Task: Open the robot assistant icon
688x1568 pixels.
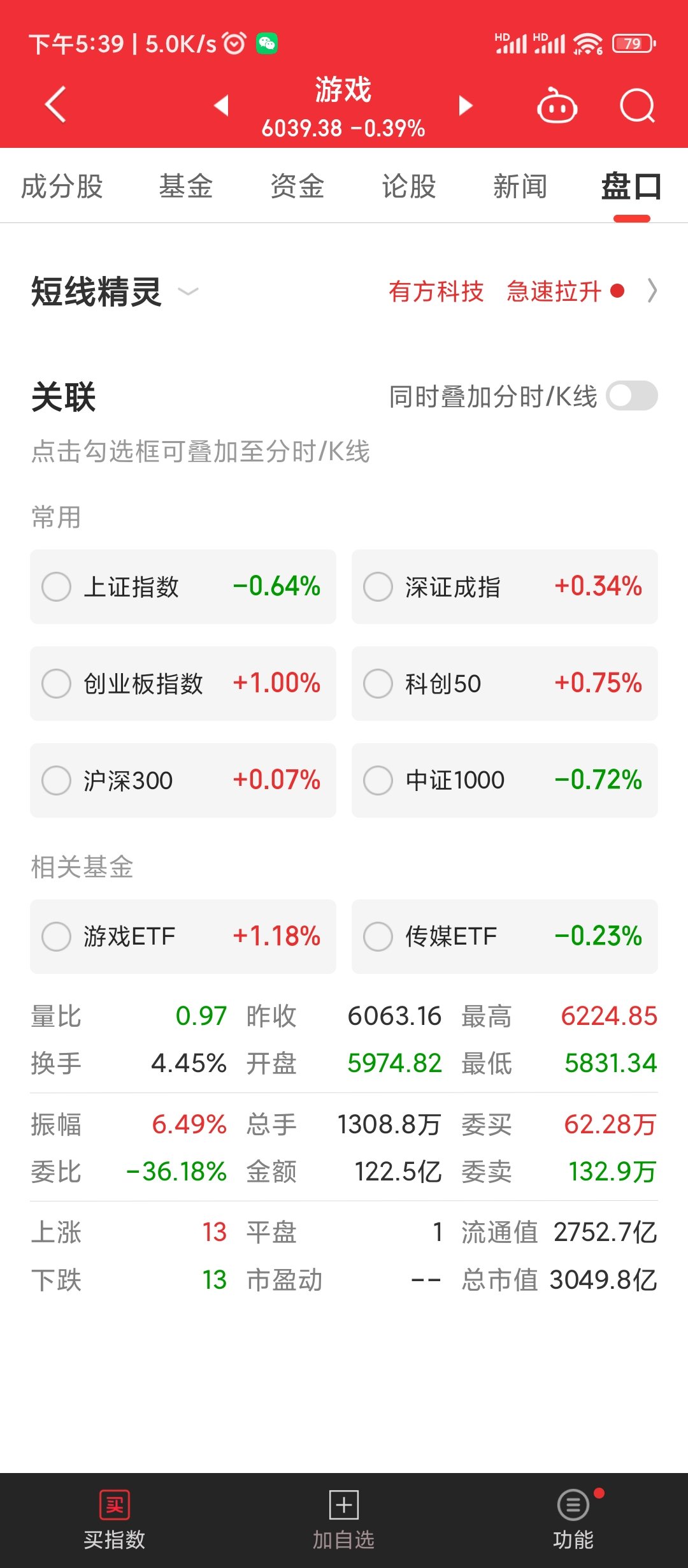Action: click(557, 105)
